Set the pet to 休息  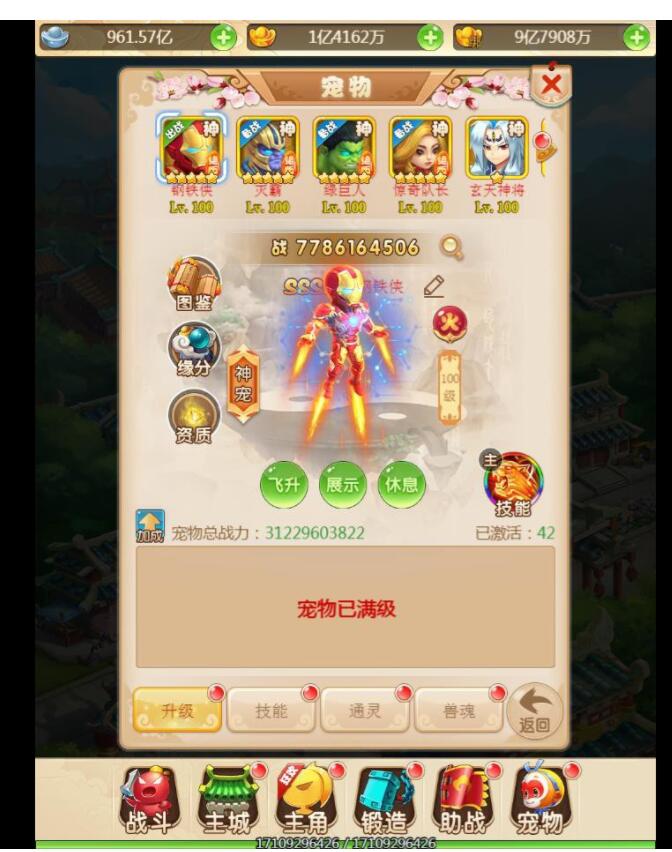click(x=401, y=485)
